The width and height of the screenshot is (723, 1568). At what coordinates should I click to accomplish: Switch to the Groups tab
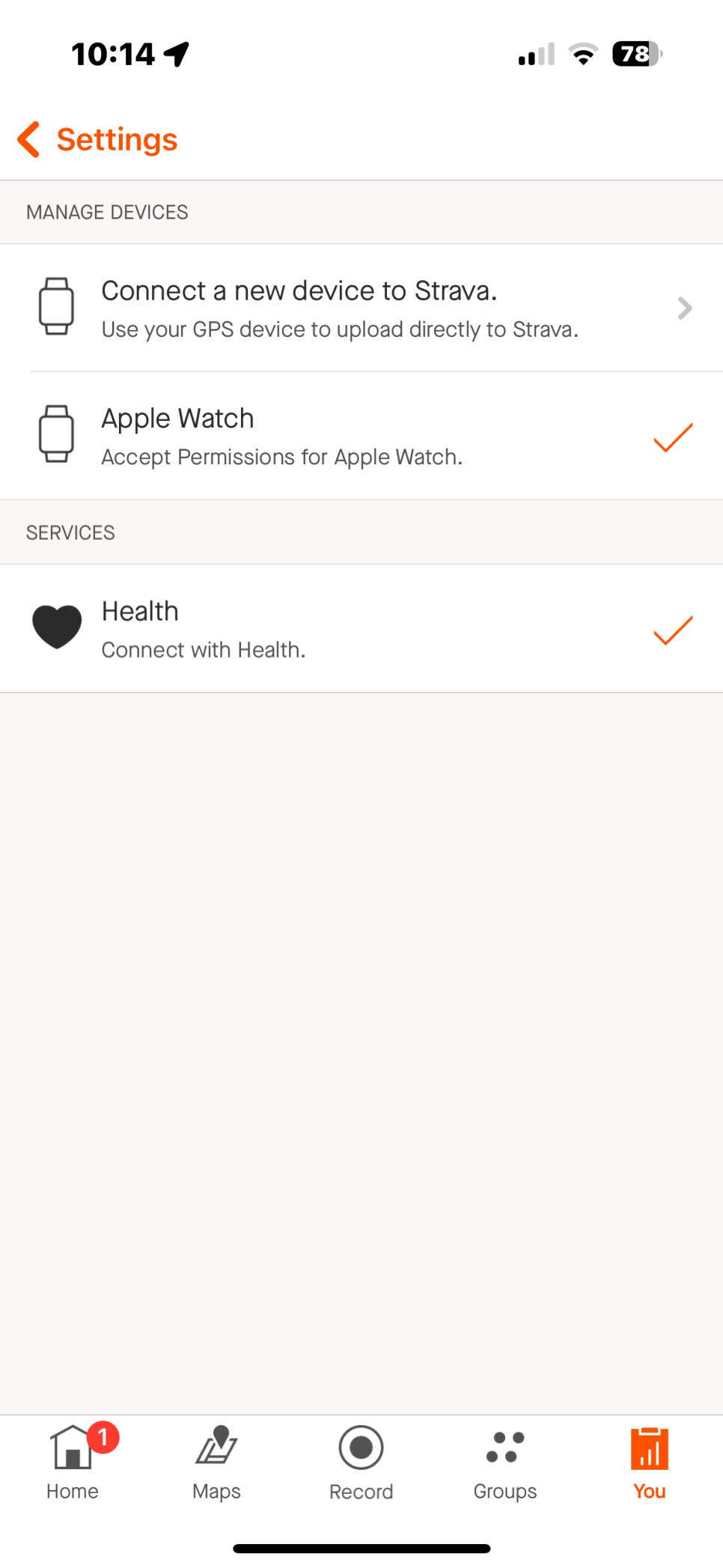(505, 1463)
